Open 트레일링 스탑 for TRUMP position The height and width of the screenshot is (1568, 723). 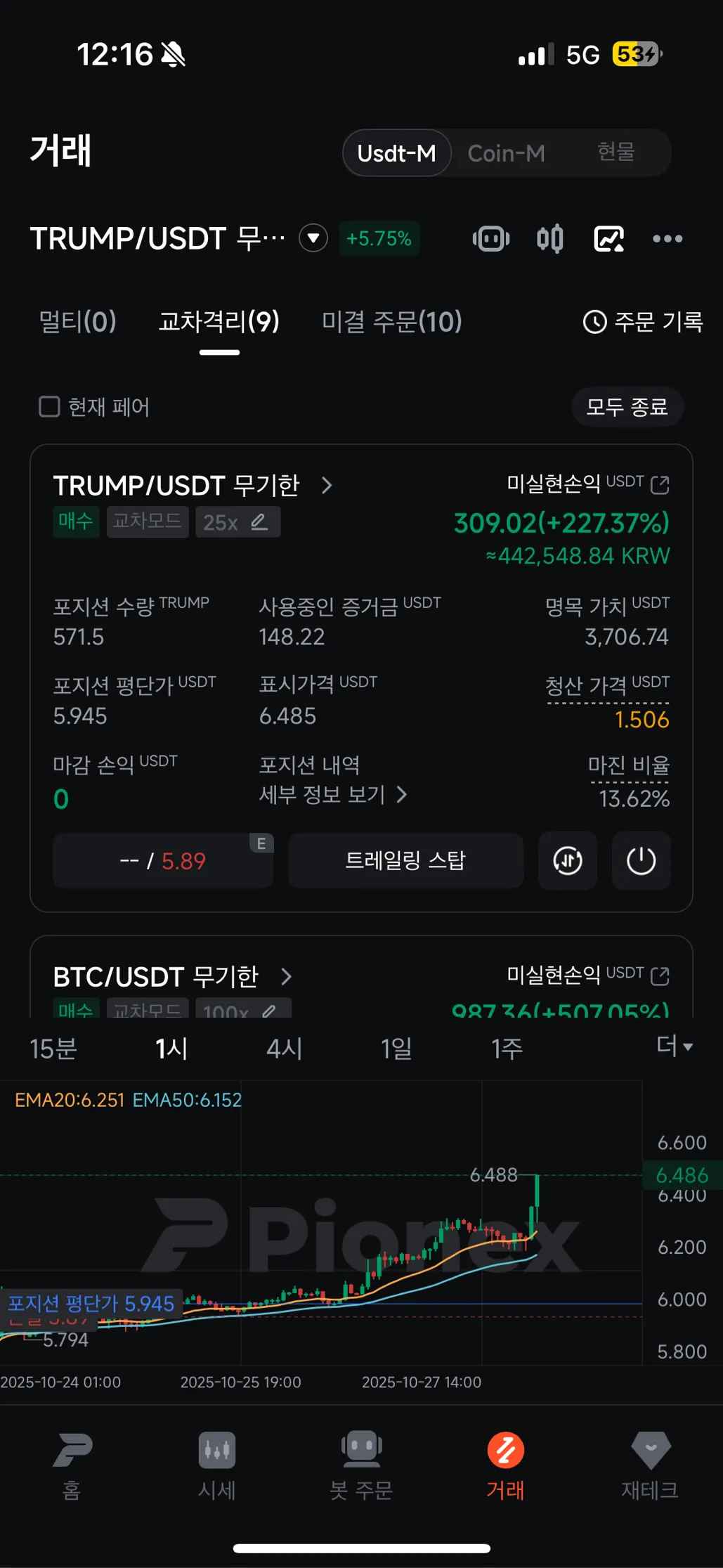405,861
